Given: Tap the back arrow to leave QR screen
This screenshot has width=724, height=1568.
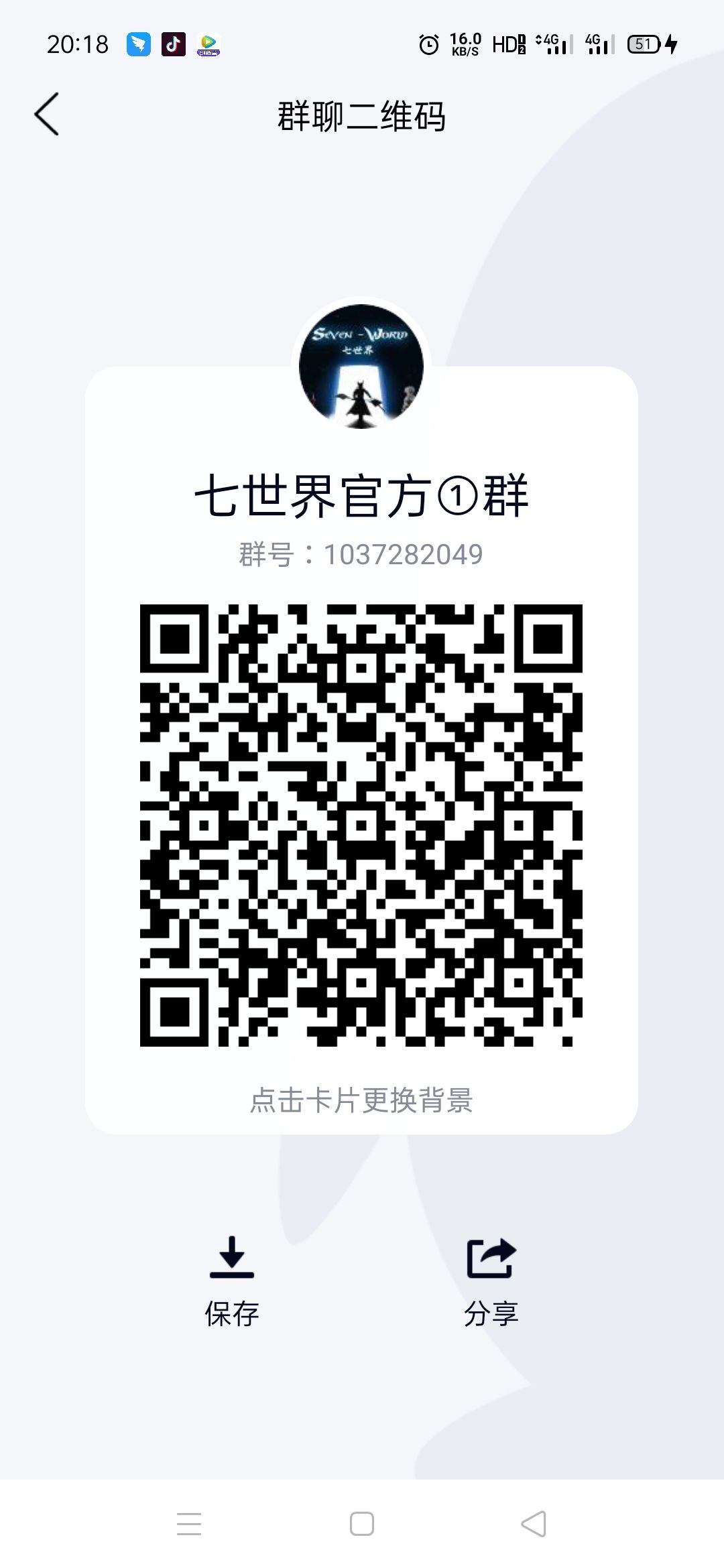Looking at the screenshot, I should coord(47,114).
